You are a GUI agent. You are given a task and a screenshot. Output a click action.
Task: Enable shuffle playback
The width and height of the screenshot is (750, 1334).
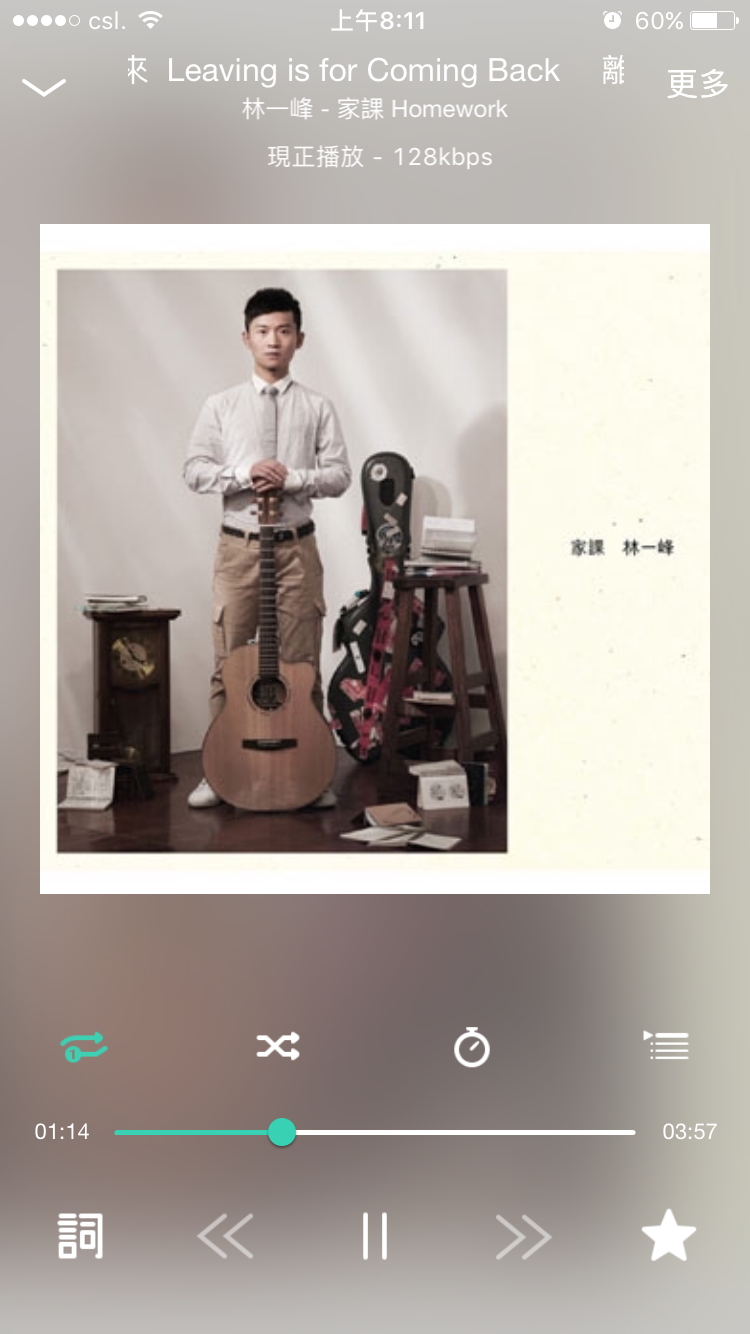(278, 1047)
